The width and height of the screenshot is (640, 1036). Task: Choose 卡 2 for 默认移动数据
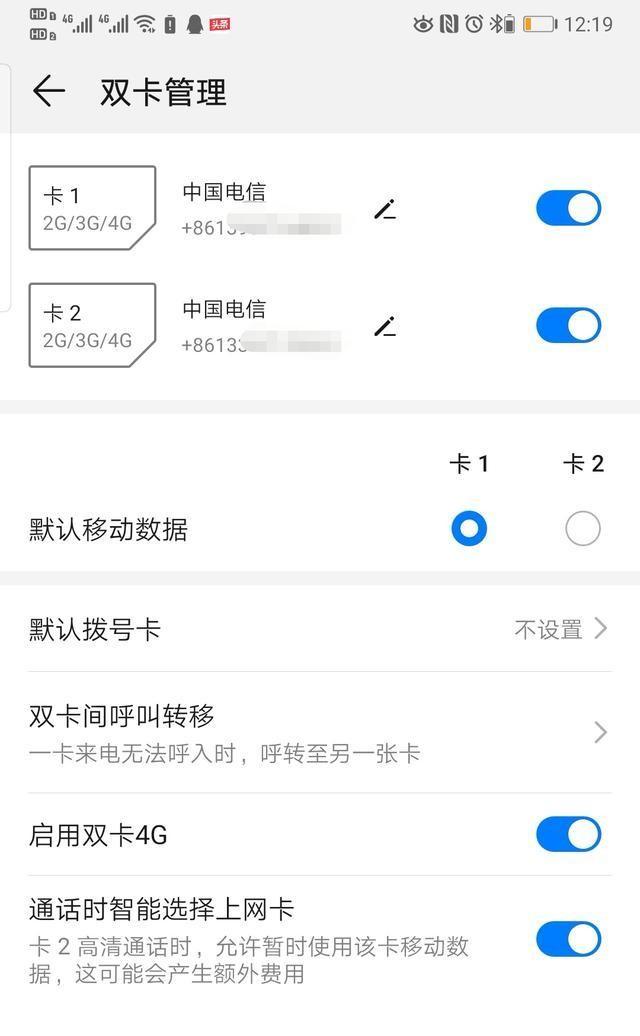(583, 528)
